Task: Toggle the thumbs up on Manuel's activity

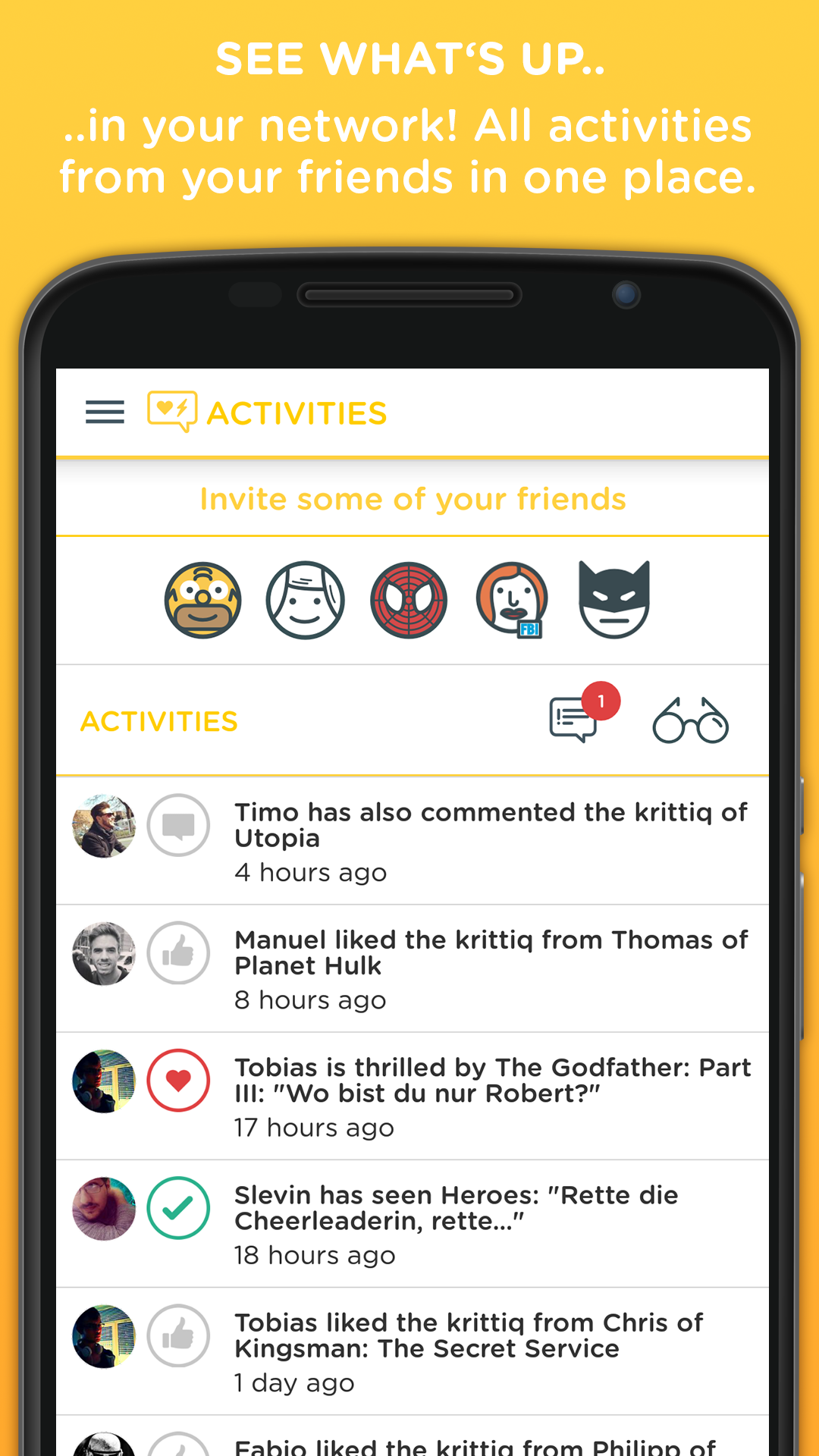Action: pos(178,953)
